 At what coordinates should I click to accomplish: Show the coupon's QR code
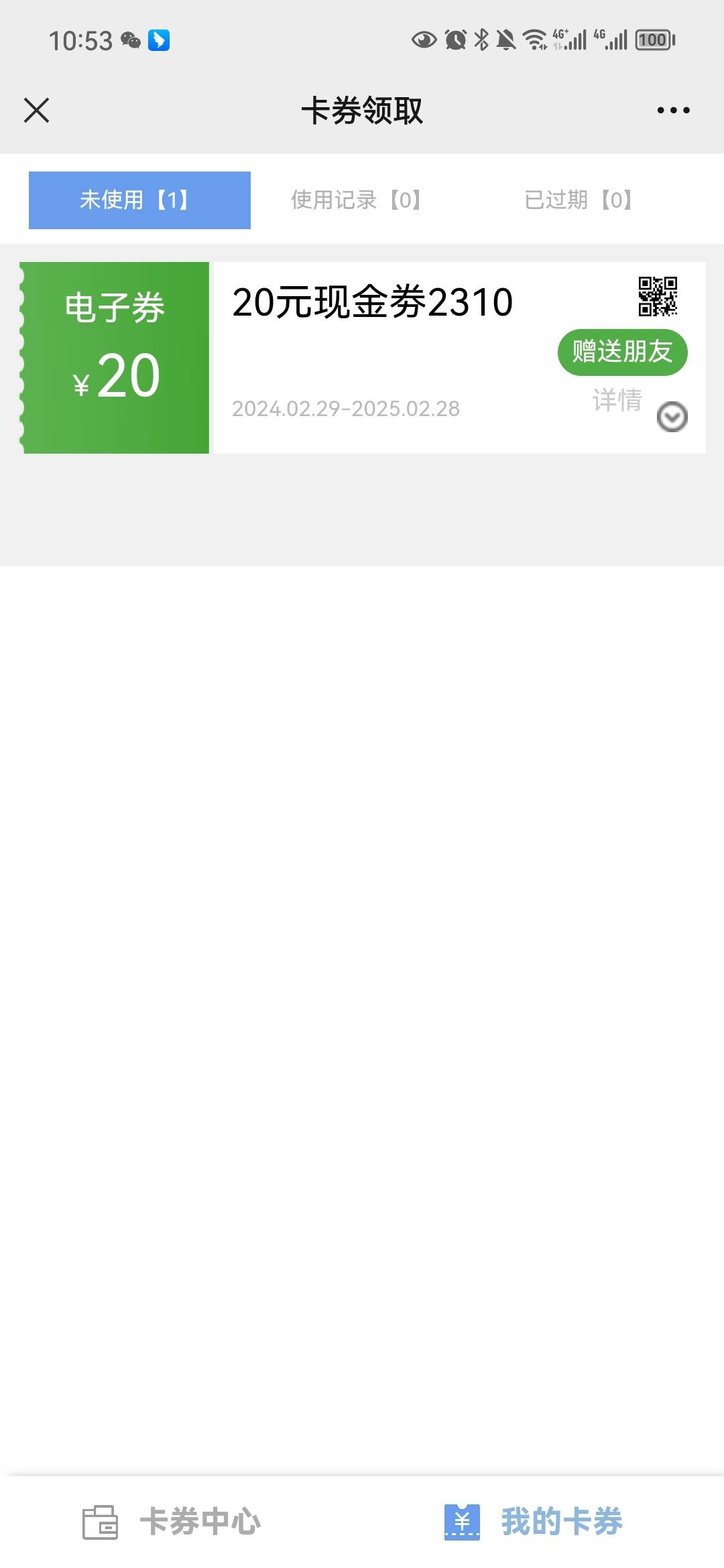click(657, 296)
